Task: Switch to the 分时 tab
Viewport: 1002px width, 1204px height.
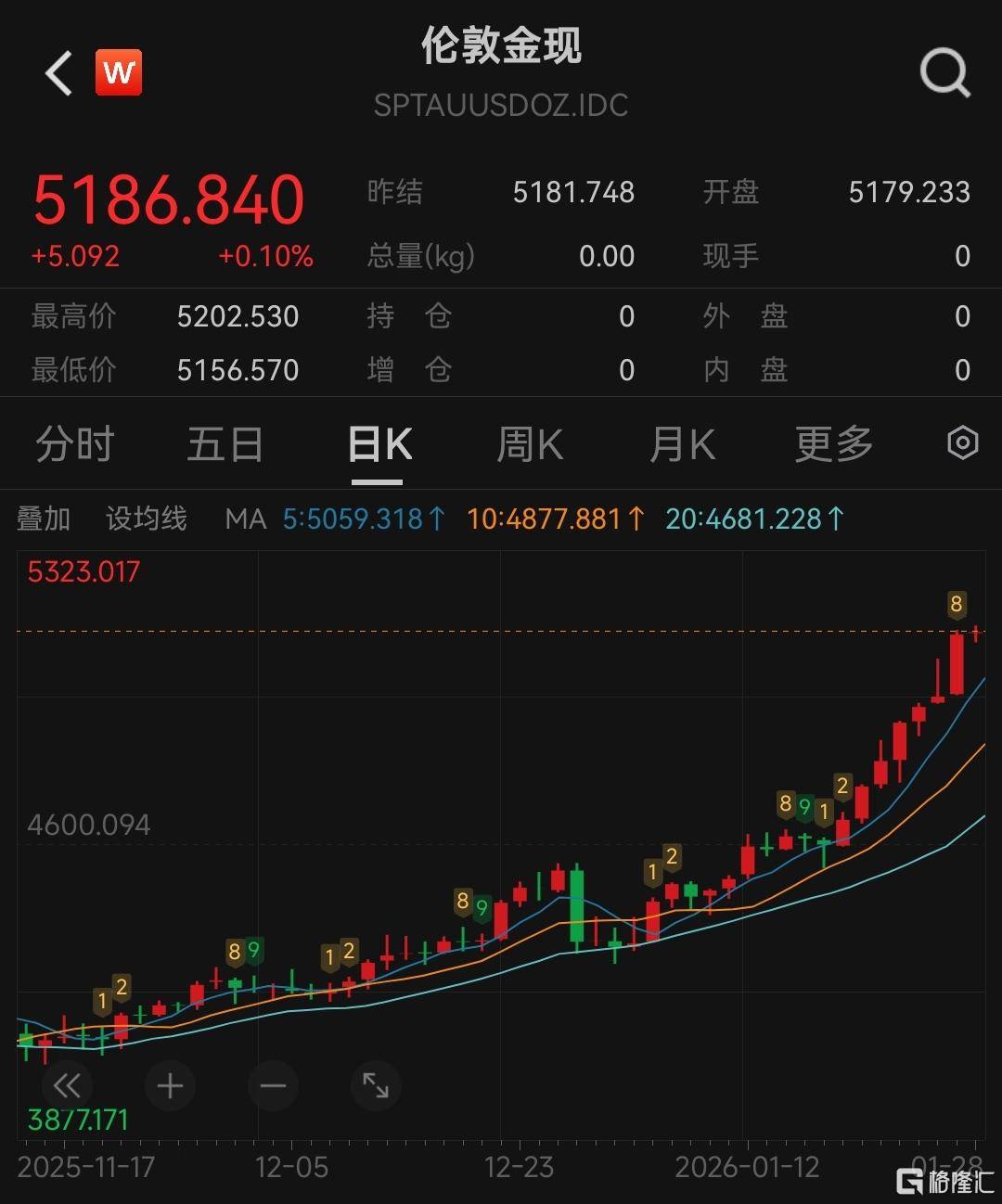Action: click(74, 444)
